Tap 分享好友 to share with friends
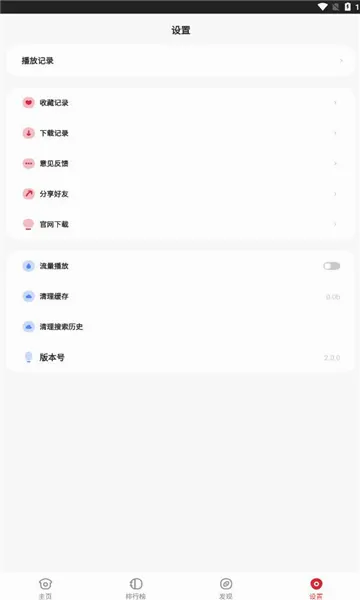Image resolution: width=360 pixels, height=600 pixels. (180, 194)
